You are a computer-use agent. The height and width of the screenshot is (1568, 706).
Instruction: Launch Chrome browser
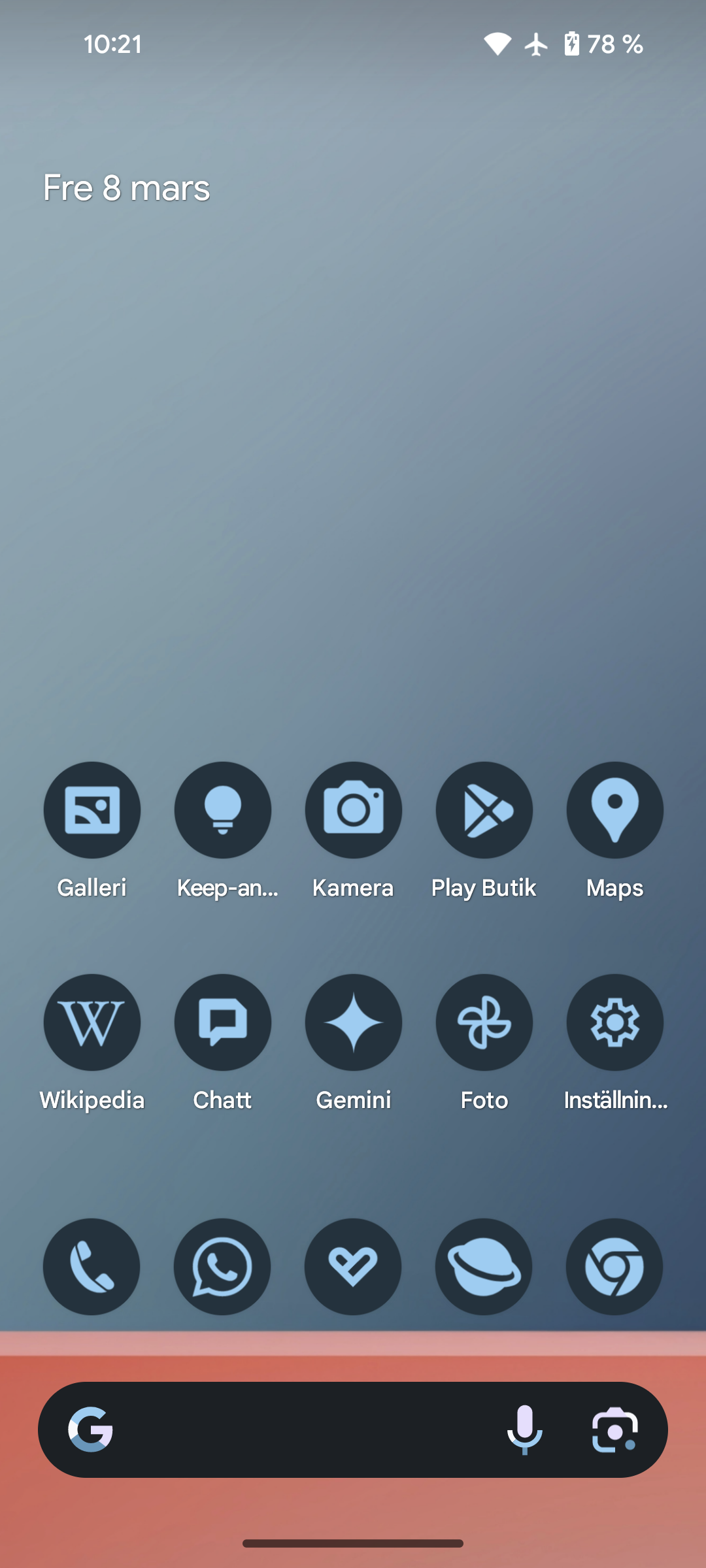click(614, 1267)
